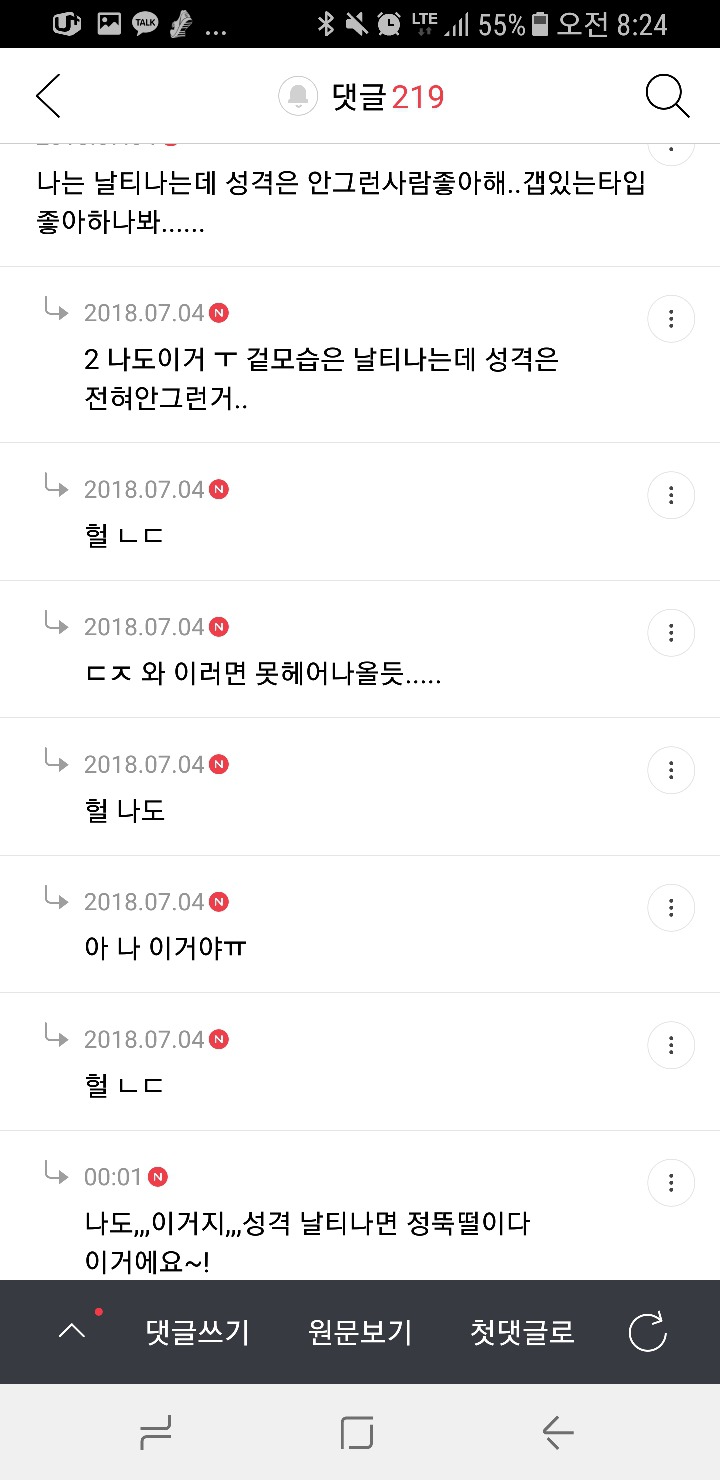Open the system recent apps button
This screenshot has width=720, height=1480.
(x=156, y=1433)
